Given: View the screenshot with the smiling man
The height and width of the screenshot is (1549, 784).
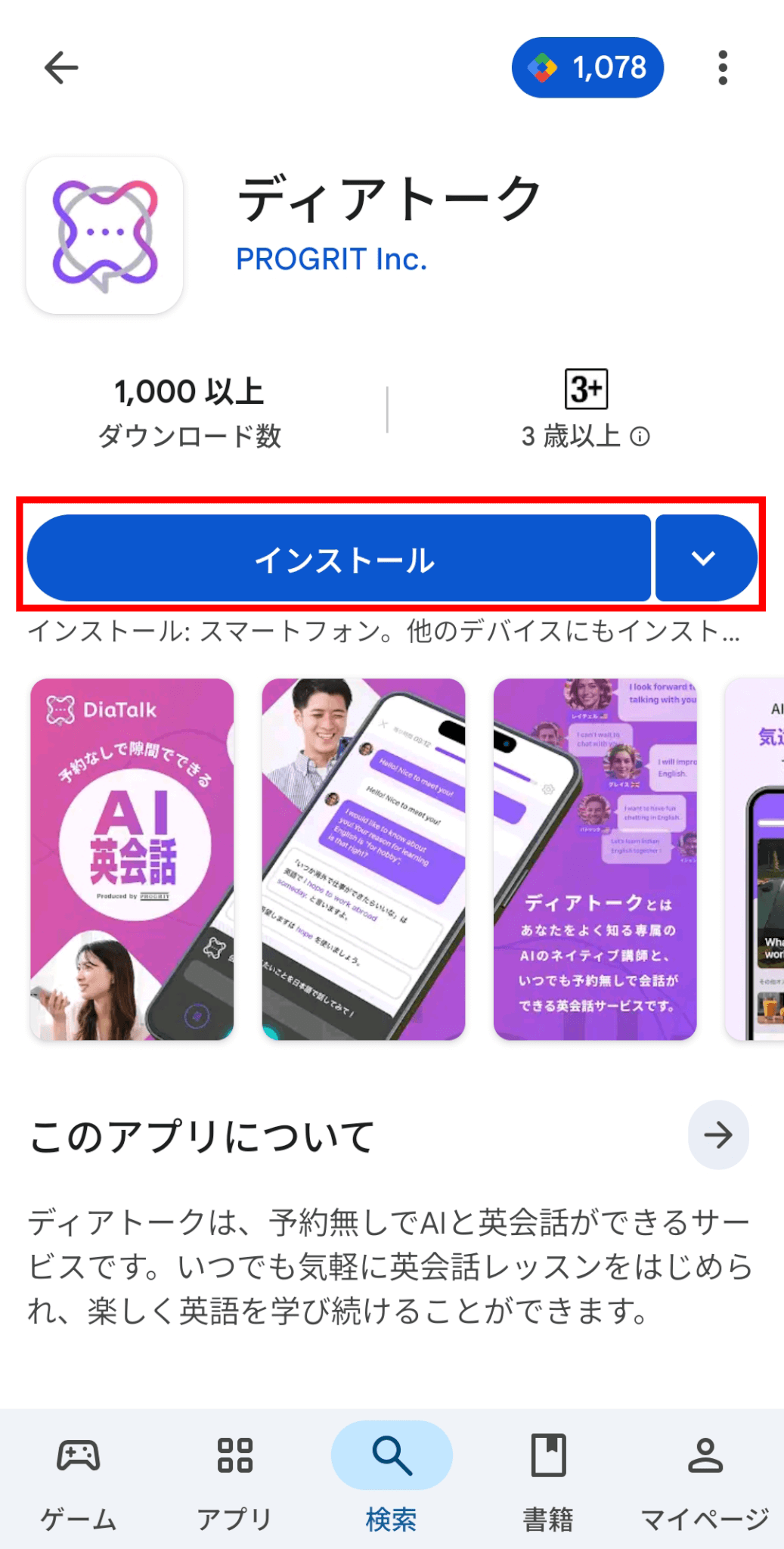Looking at the screenshot, I should [363, 858].
